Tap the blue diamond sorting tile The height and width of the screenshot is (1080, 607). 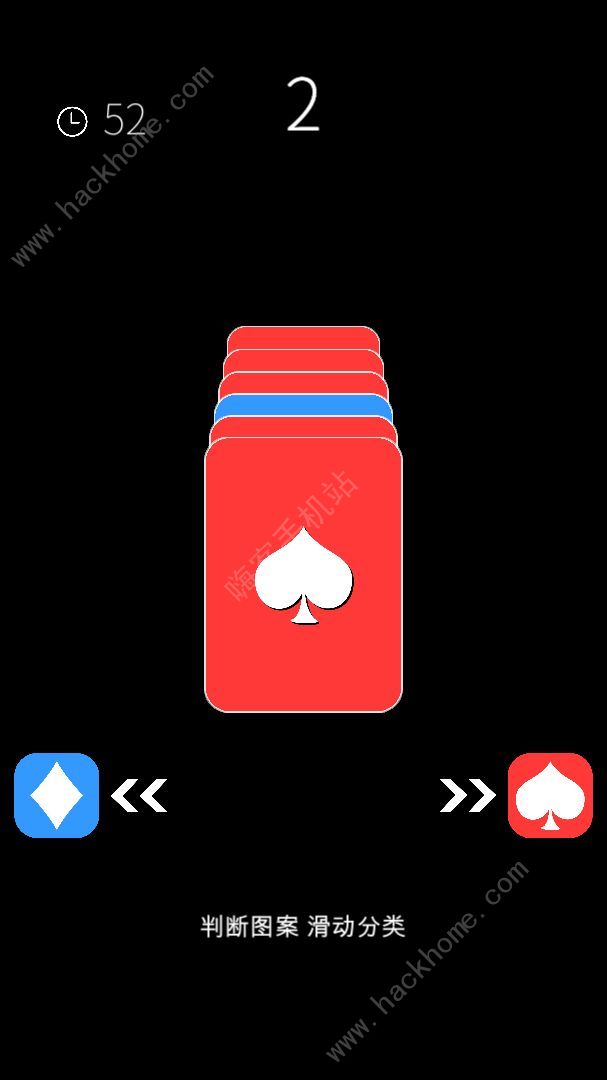click(57, 795)
